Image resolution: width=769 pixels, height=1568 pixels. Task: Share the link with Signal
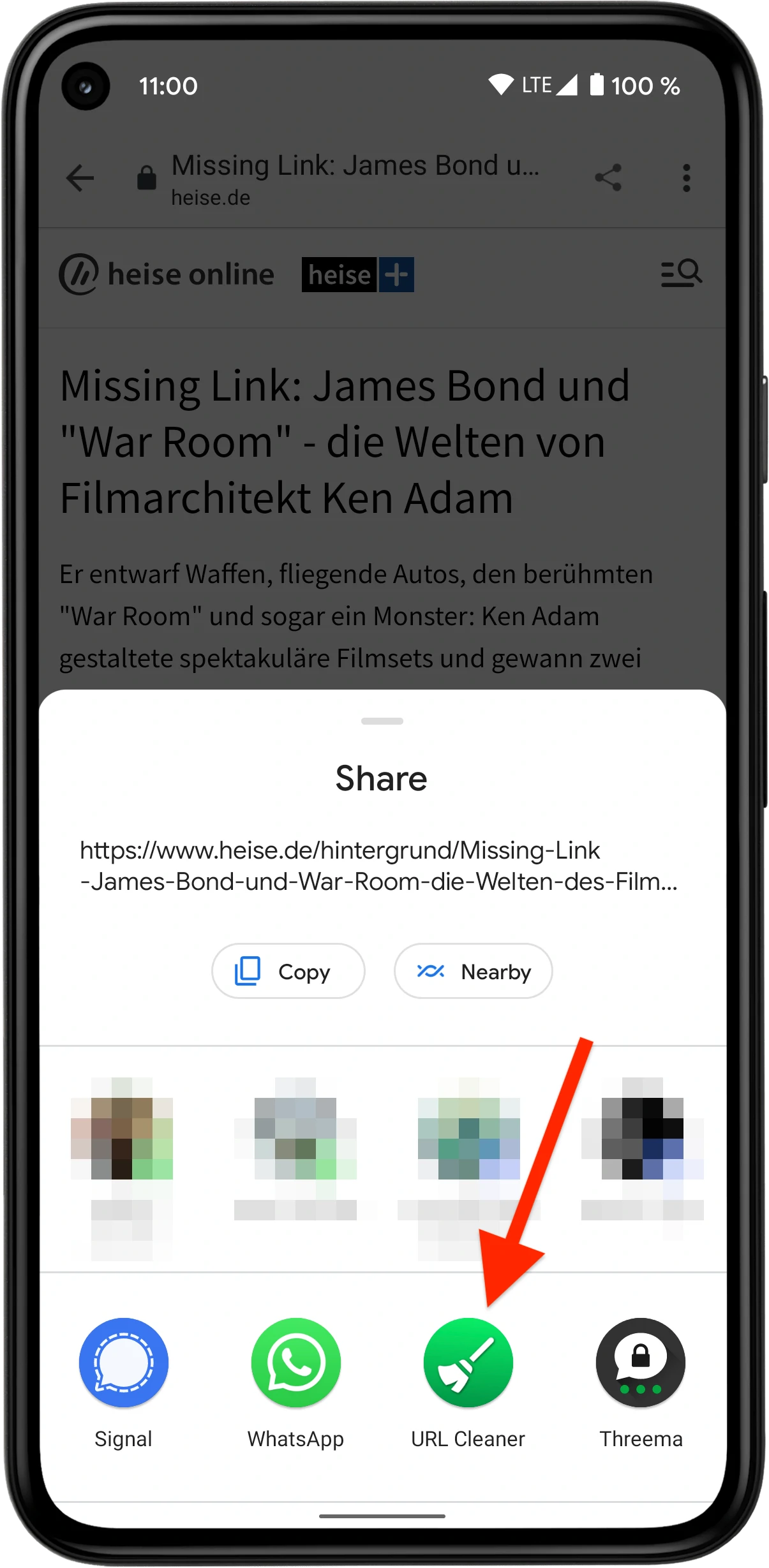(x=124, y=1363)
